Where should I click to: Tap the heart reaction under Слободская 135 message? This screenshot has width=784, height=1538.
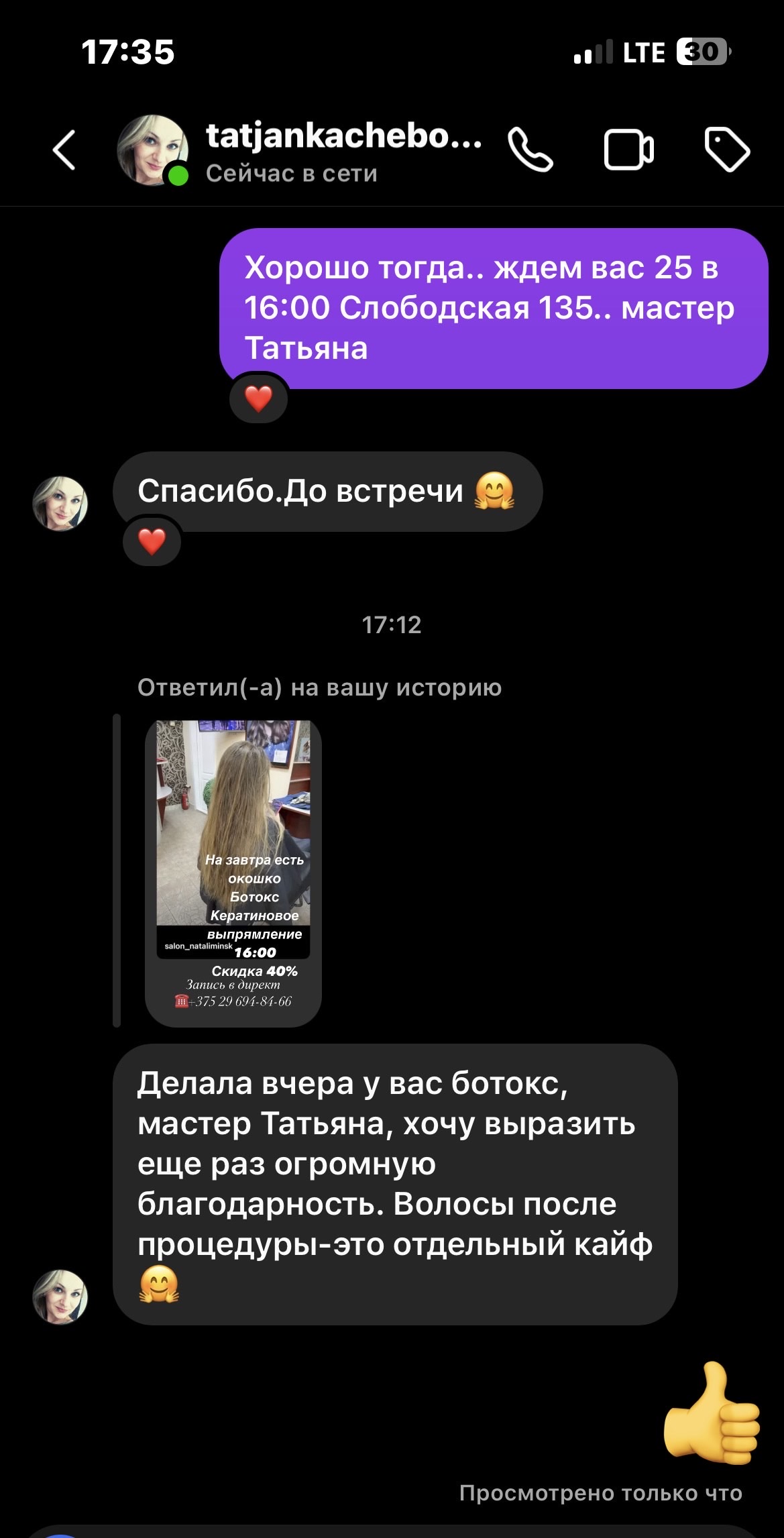pyautogui.click(x=259, y=399)
